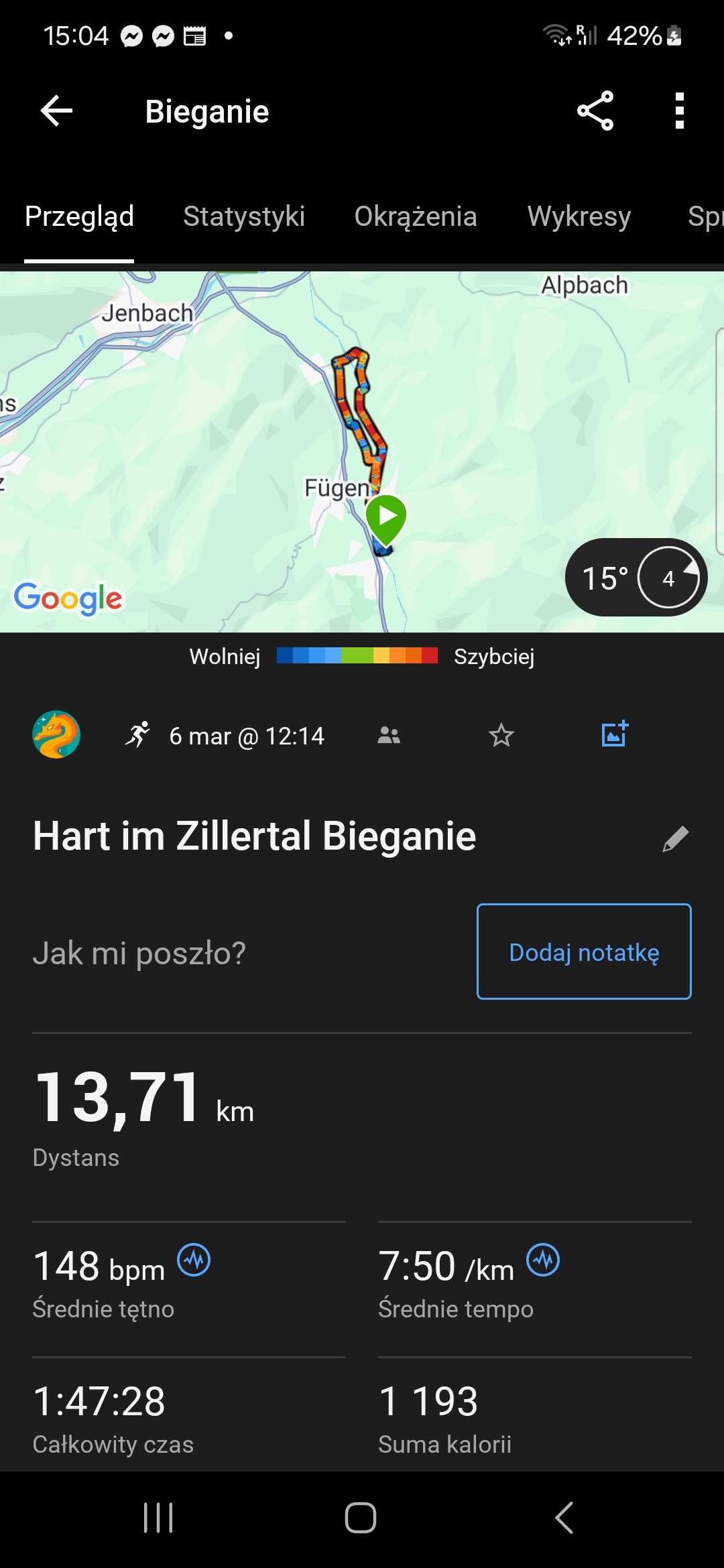
Task: Edit the activity title with the pencil icon
Action: click(x=677, y=837)
